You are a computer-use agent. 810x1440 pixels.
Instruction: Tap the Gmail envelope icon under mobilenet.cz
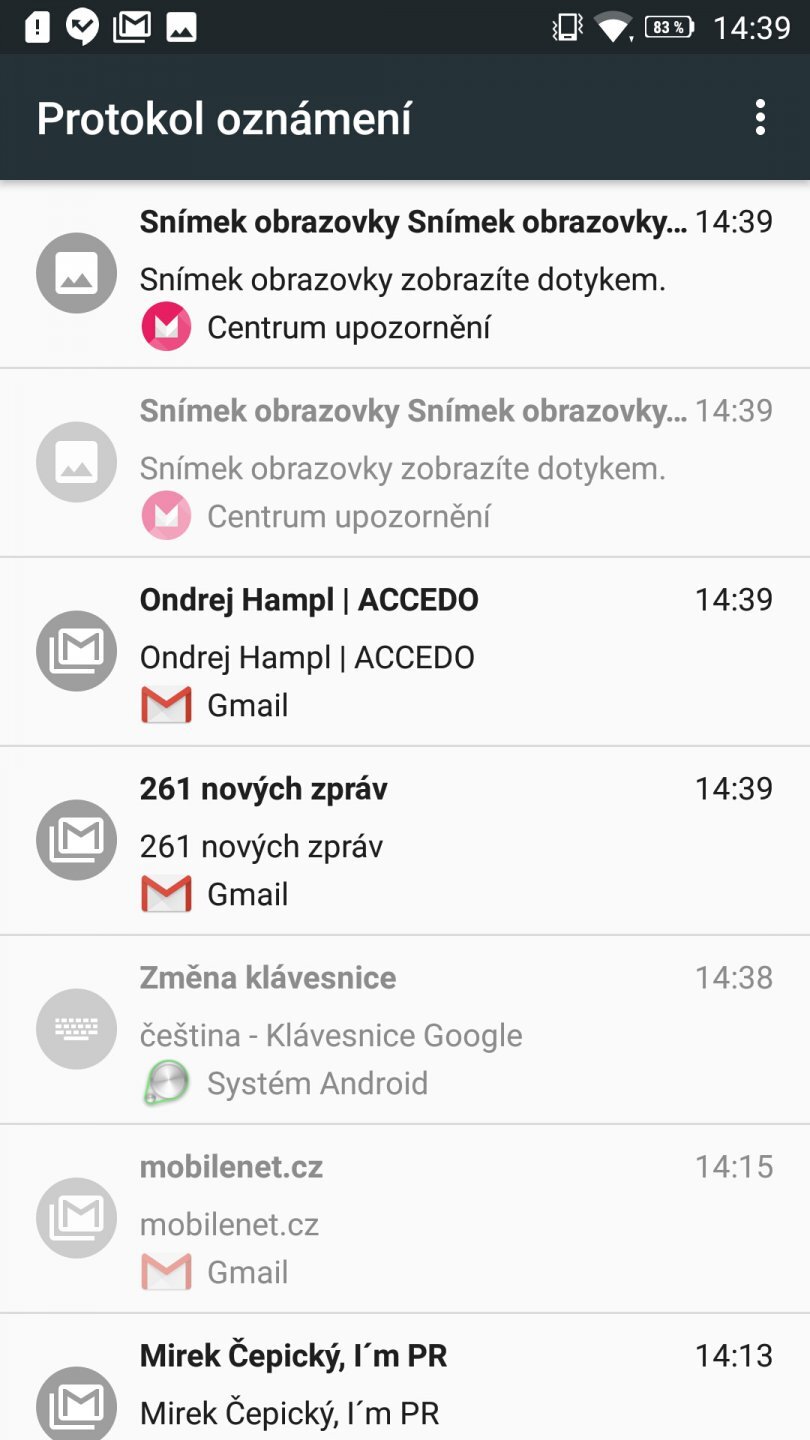click(166, 1271)
